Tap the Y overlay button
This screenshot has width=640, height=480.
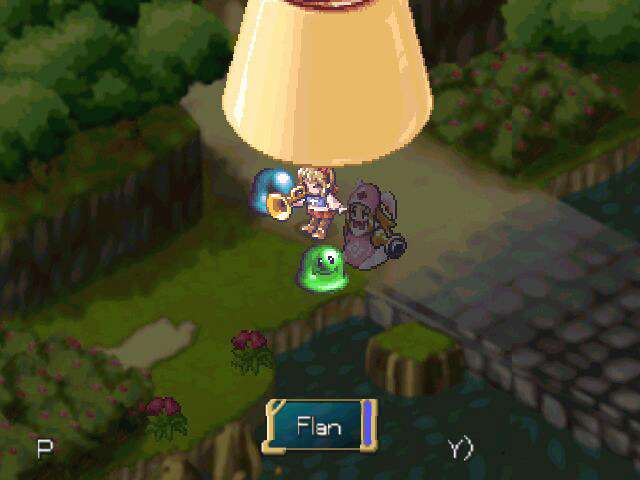pyautogui.click(x=460, y=449)
